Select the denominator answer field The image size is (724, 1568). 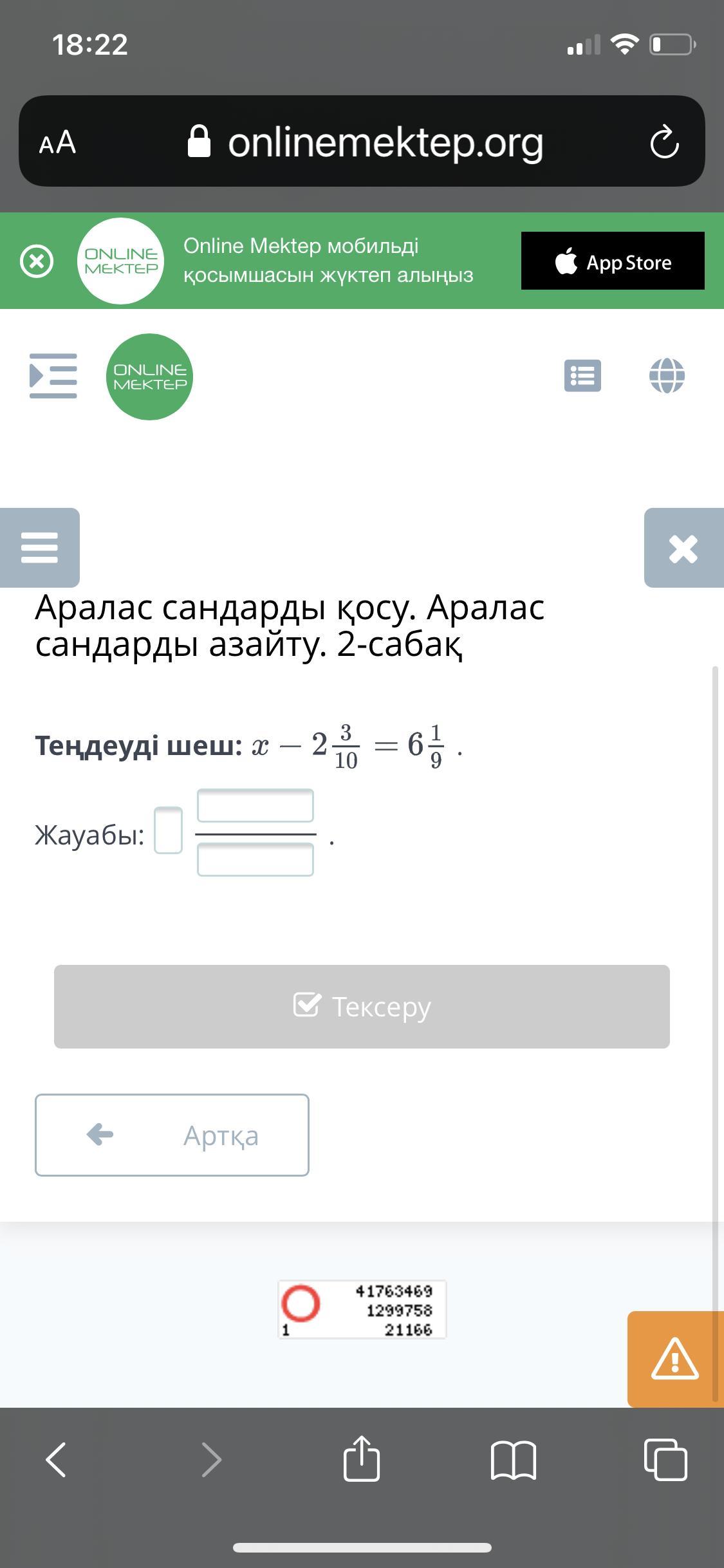click(255, 860)
